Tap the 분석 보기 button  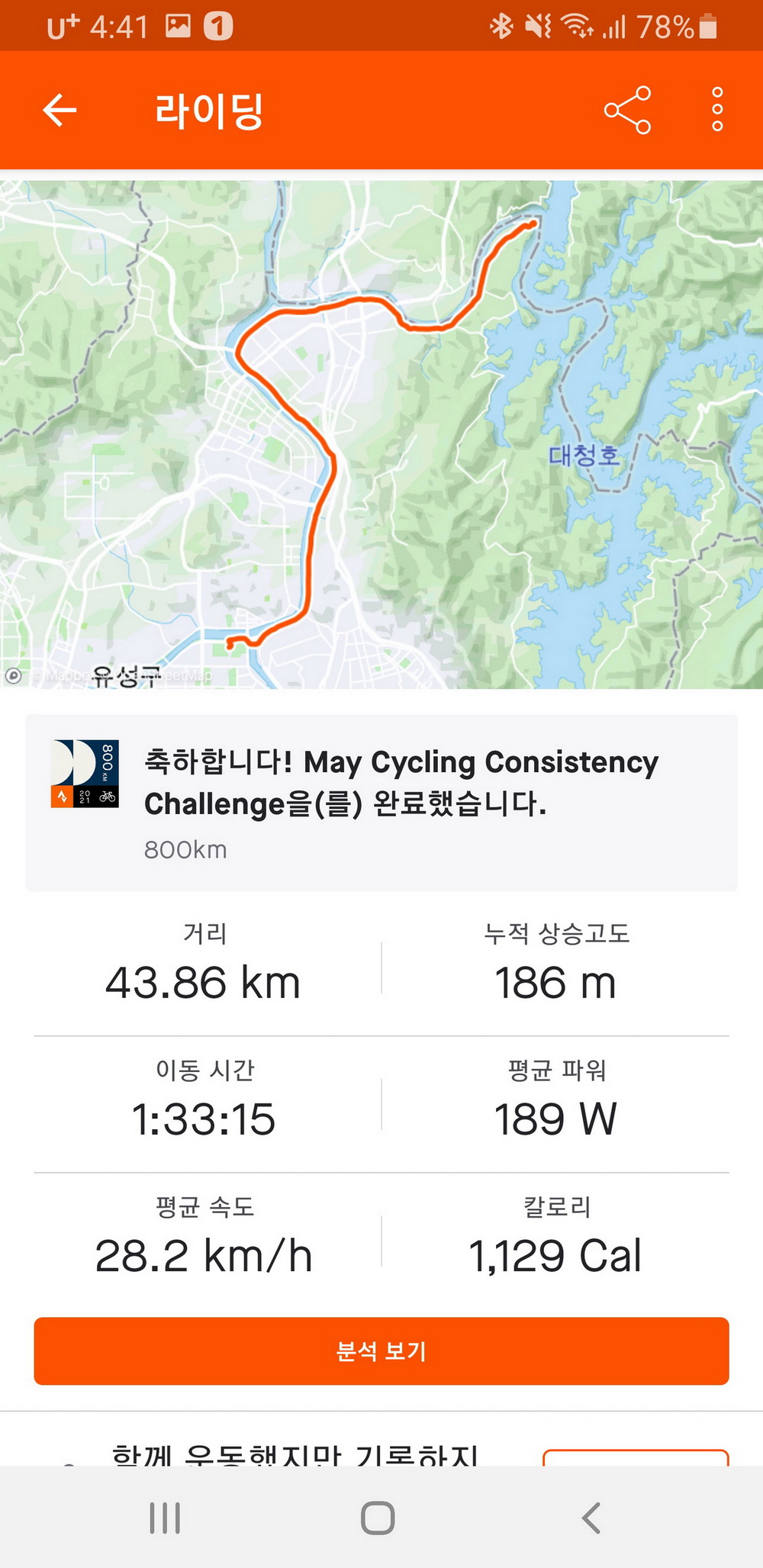pos(381,1351)
